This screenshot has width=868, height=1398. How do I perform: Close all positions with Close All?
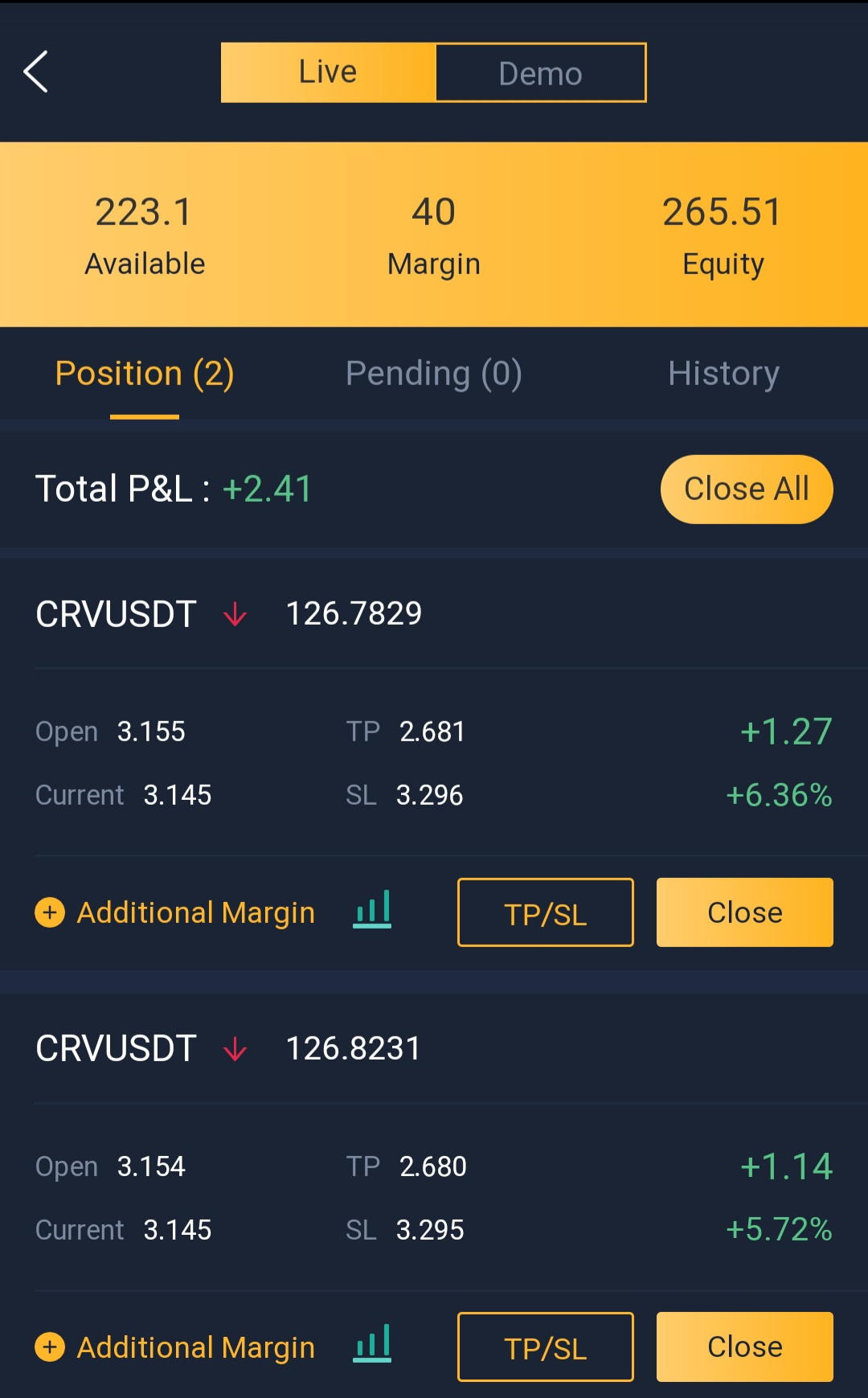point(747,489)
